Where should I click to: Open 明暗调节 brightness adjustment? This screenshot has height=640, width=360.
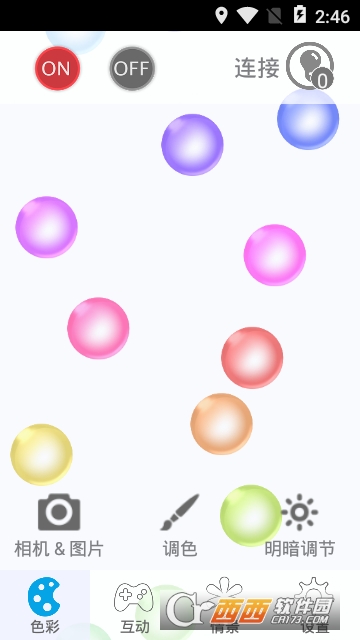pyautogui.click(x=300, y=526)
